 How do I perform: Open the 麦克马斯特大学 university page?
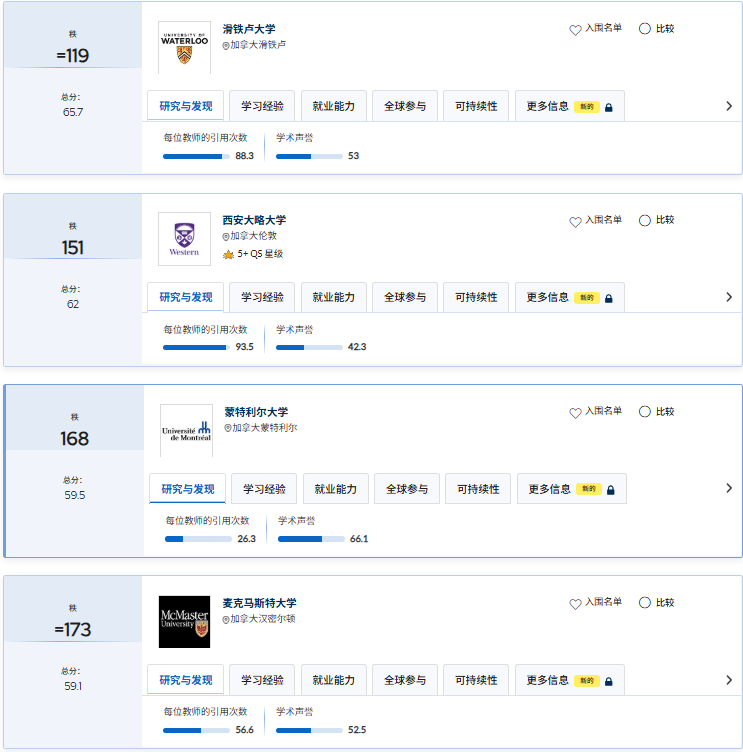(259, 603)
